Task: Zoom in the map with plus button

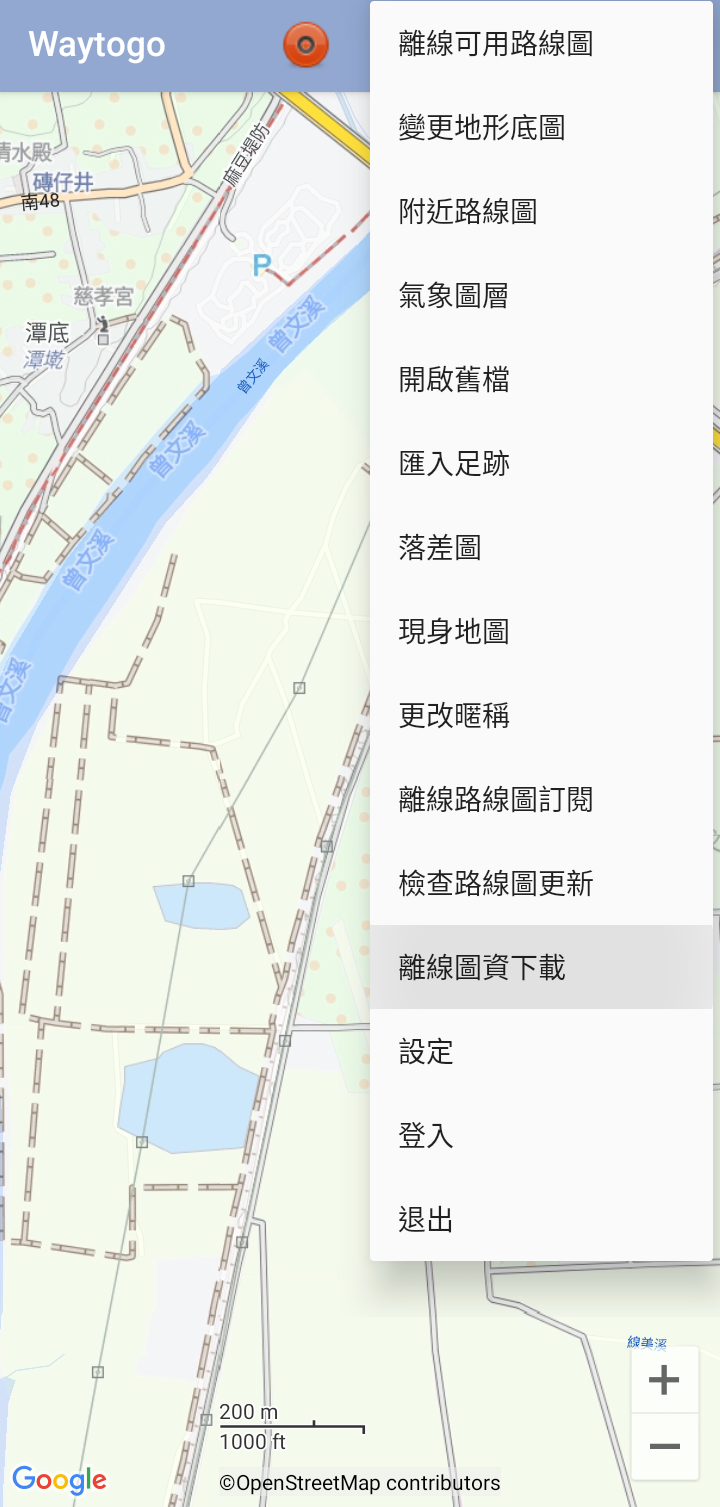Action: [x=664, y=1381]
